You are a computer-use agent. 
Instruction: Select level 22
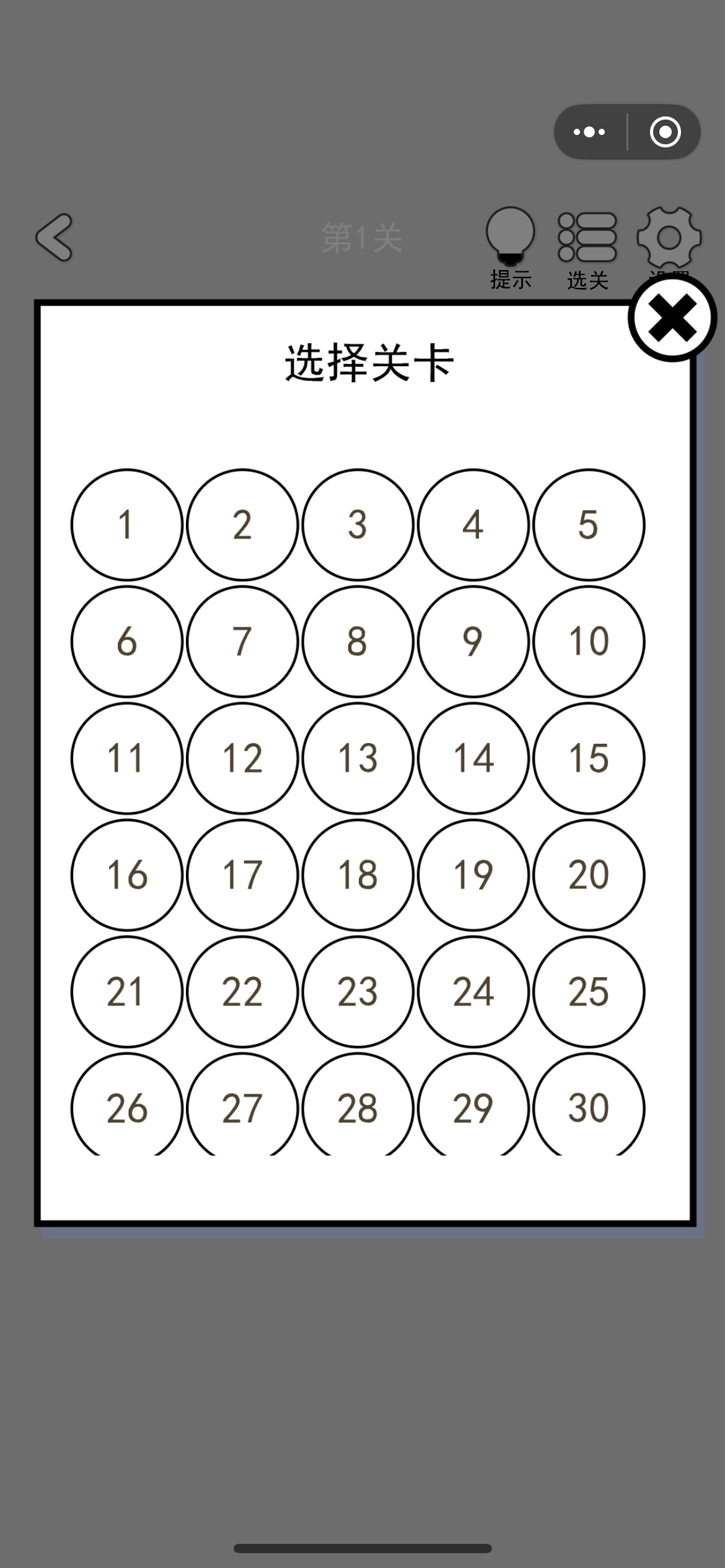coord(242,991)
